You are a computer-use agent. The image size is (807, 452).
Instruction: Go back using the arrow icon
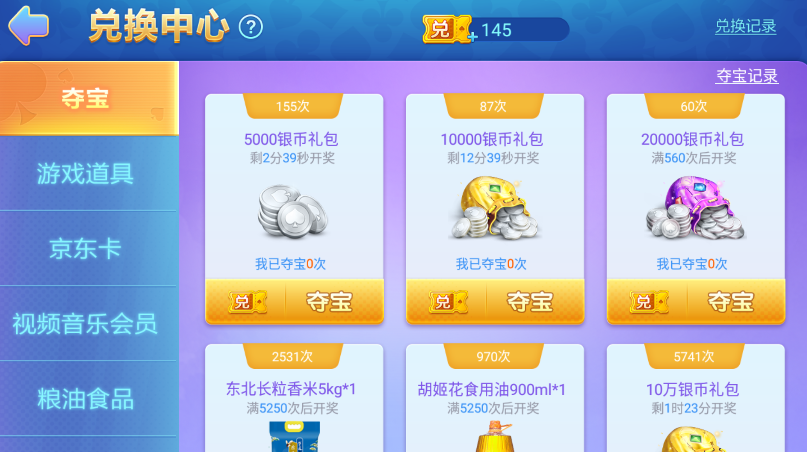28,26
